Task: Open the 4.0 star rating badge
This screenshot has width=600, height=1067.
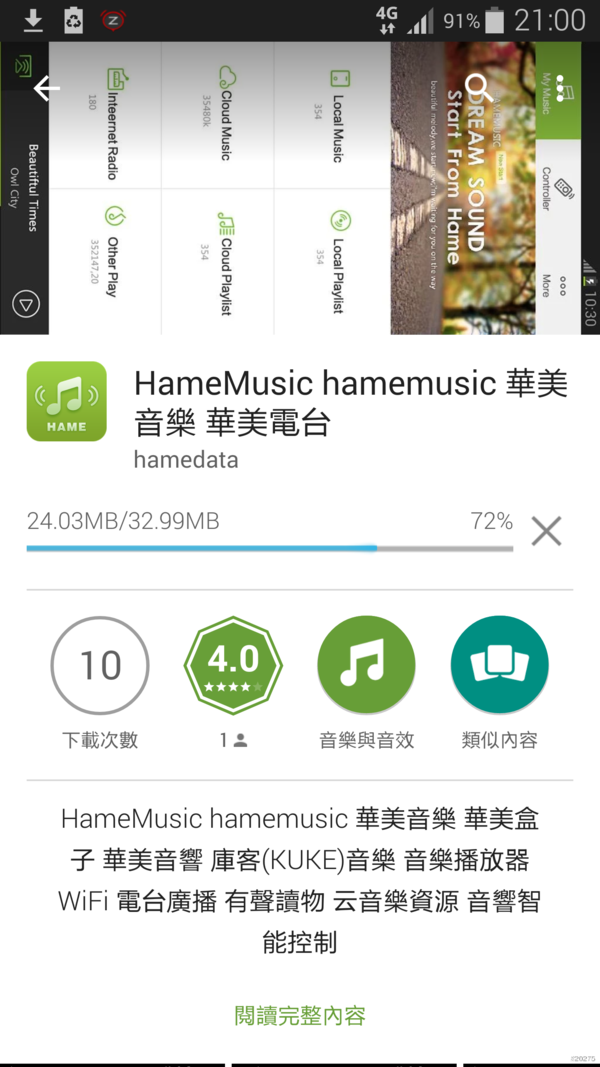Action: tap(233, 665)
